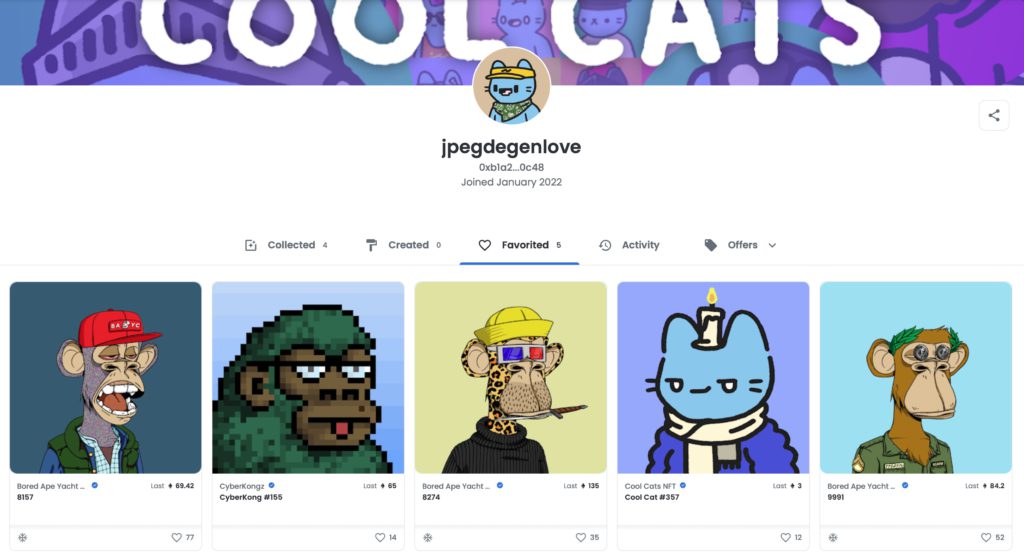Open the jpegdegenlove profile avatar
Image resolution: width=1024 pixels, height=559 pixels.
511,85
